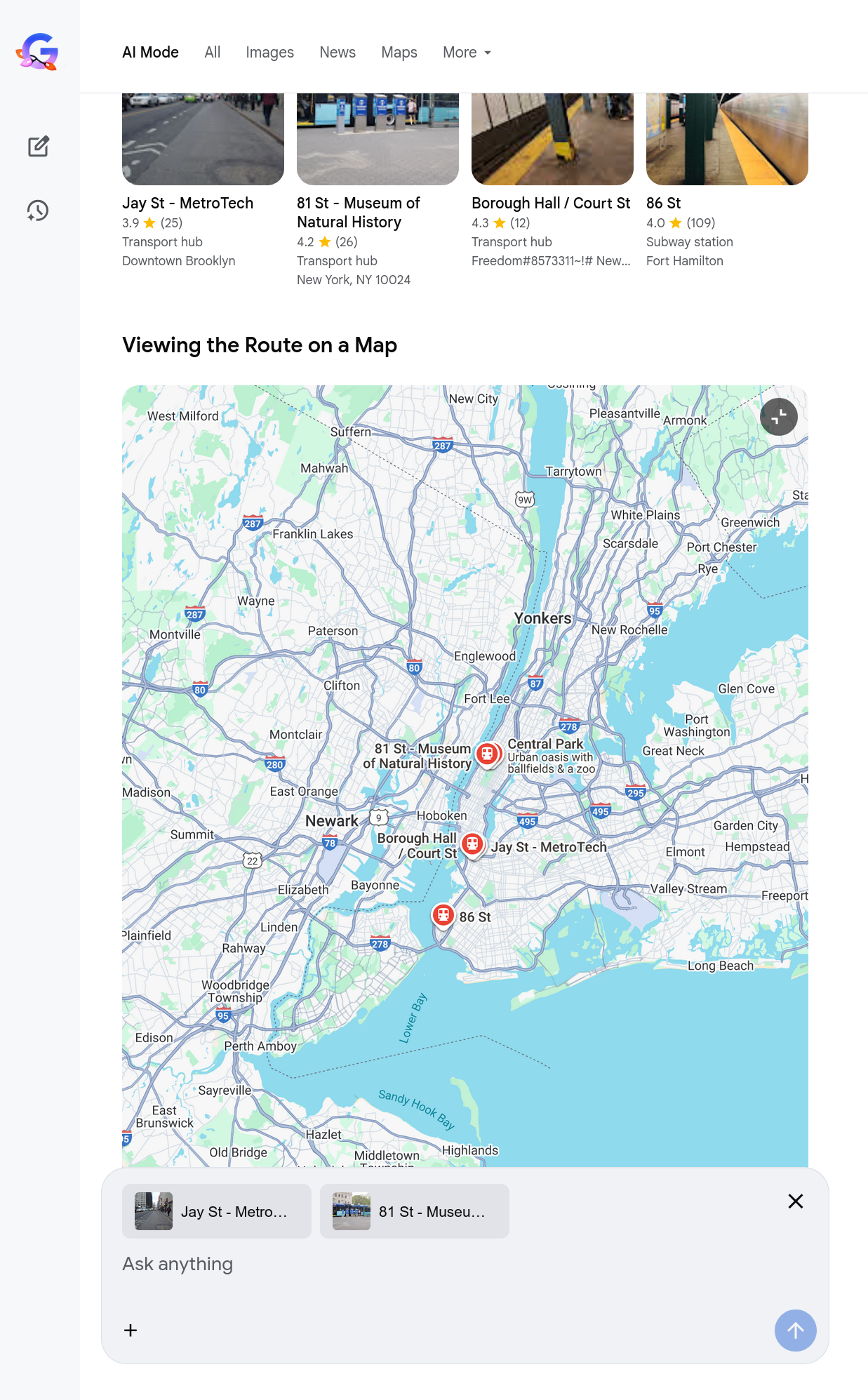Select the Borough Hall / Court St map pin

[472, 844]
